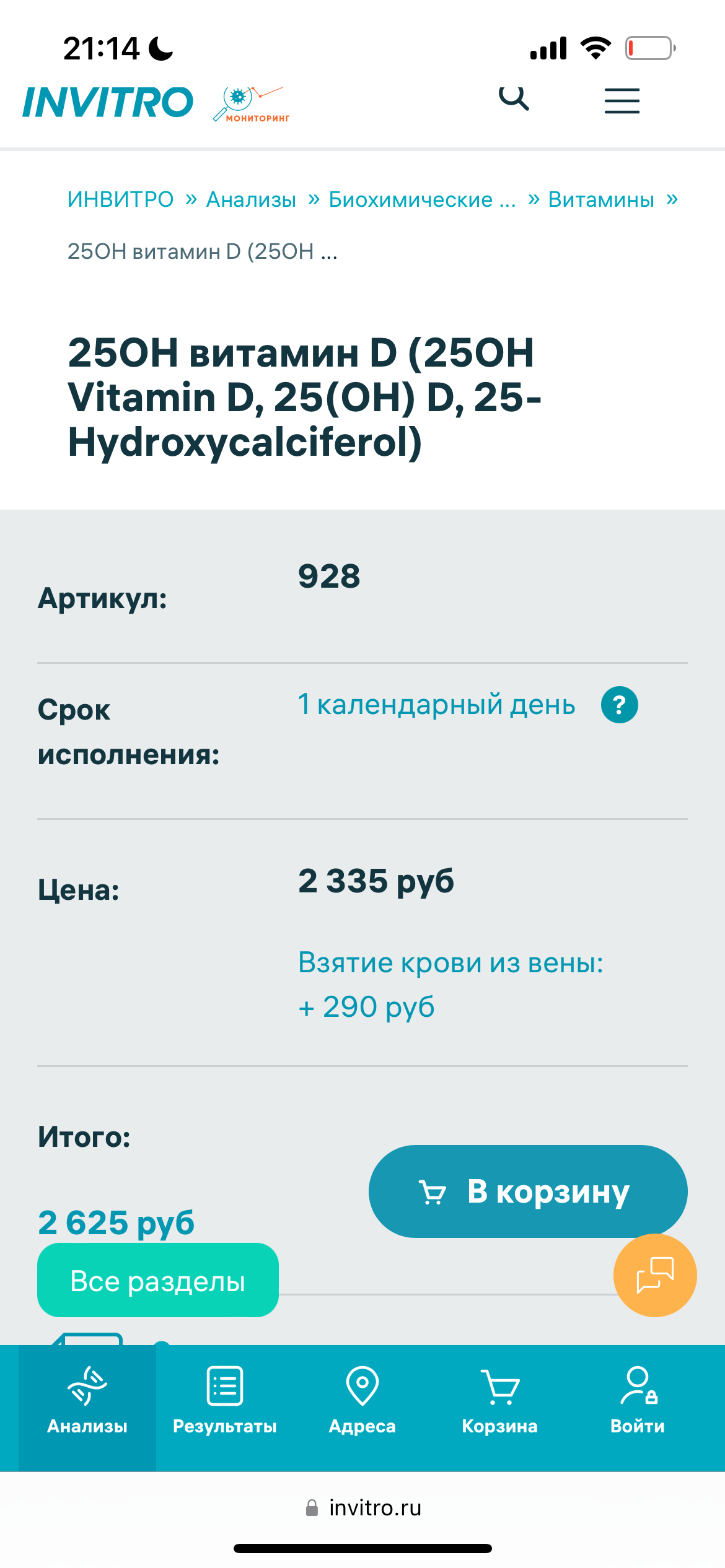Expand breadcrumb chevron after Витамины
The height and width of the screenshot is (1568, 725).
[673, 199]
